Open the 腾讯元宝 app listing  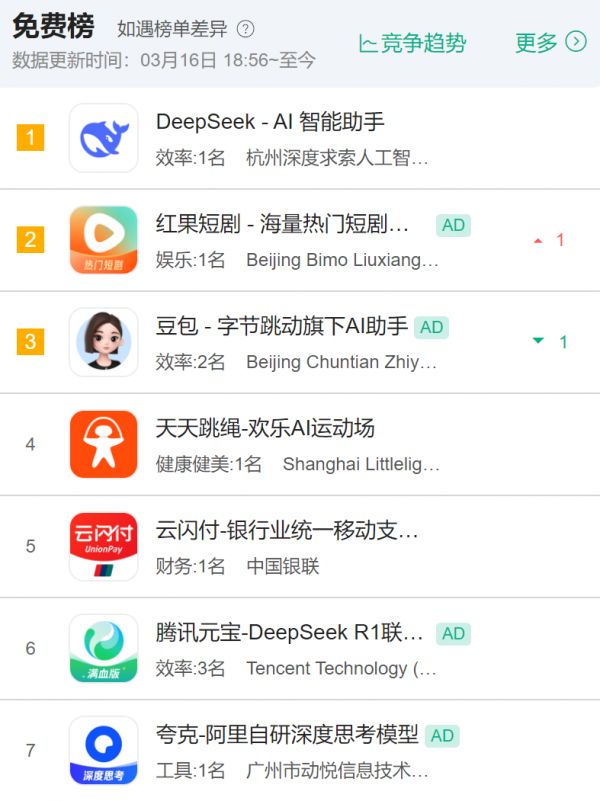tap(290, 633)
